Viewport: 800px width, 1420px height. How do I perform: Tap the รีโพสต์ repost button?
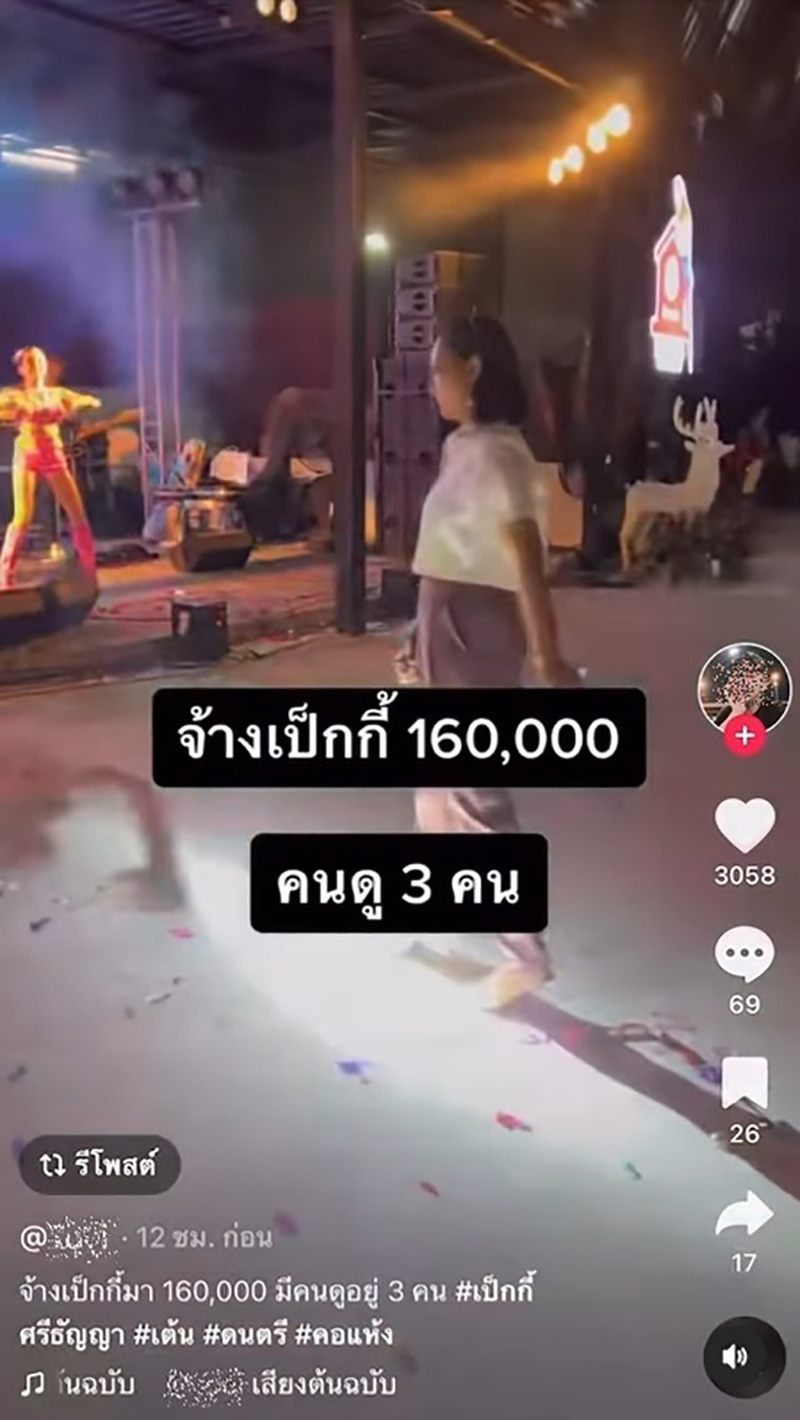point(99,1165)
